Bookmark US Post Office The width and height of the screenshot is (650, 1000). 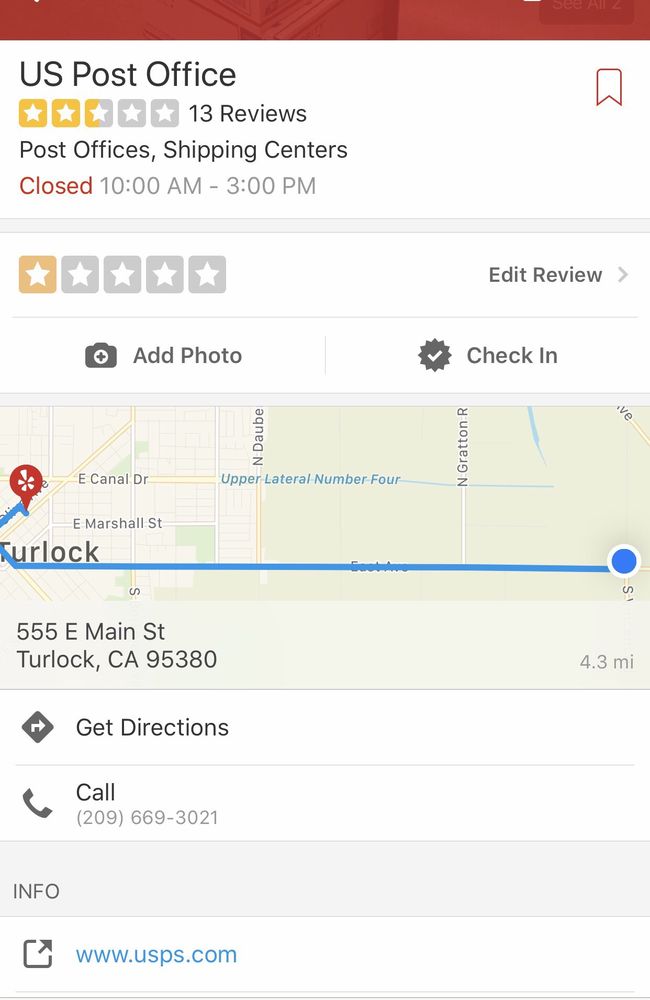(608, 88)
